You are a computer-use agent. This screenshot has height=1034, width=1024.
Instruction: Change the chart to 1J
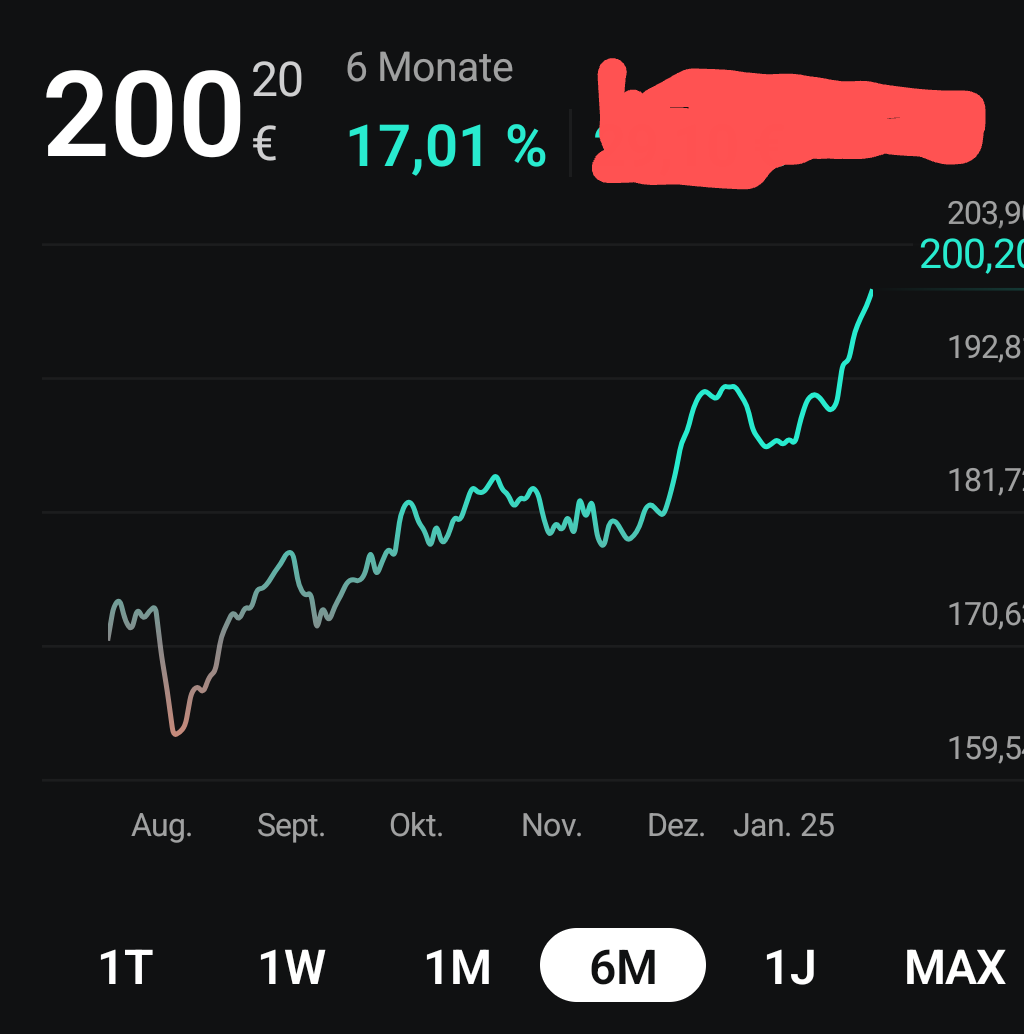(x=790, y=966)
